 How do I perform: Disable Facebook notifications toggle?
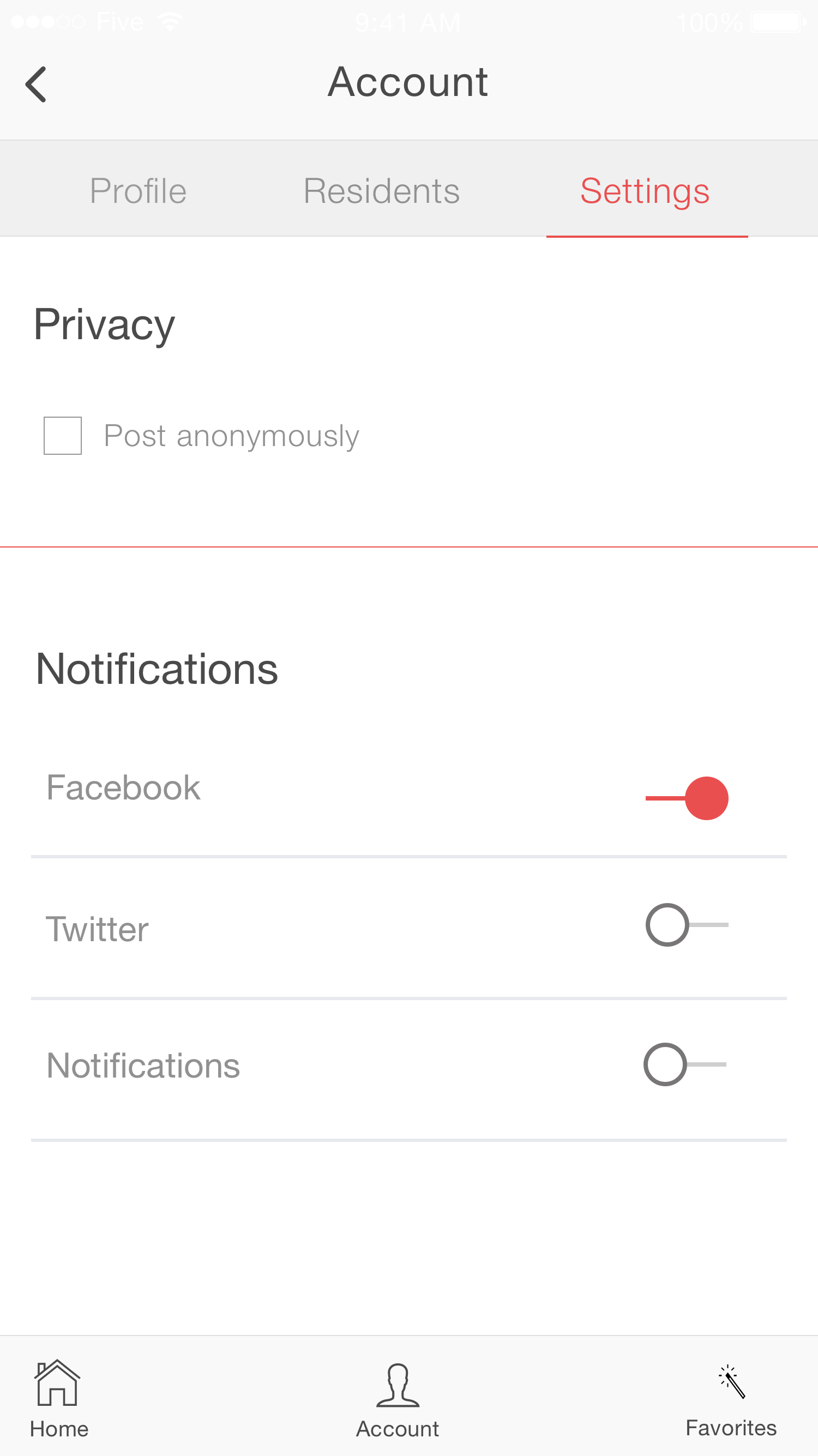click(x=687, y=798)
